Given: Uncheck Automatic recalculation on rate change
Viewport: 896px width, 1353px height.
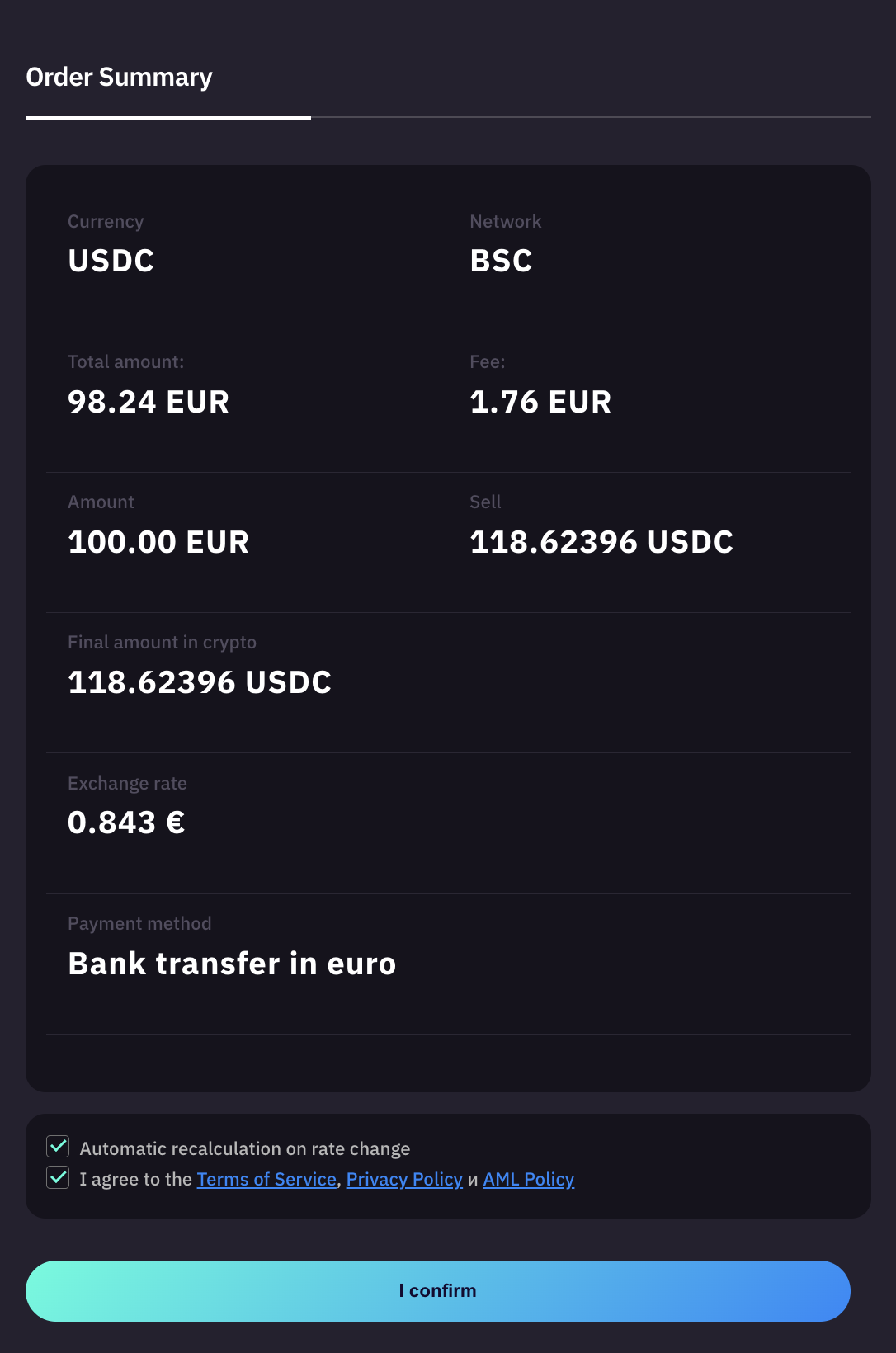Looking at the screenshot, I should coord(58,1147).
